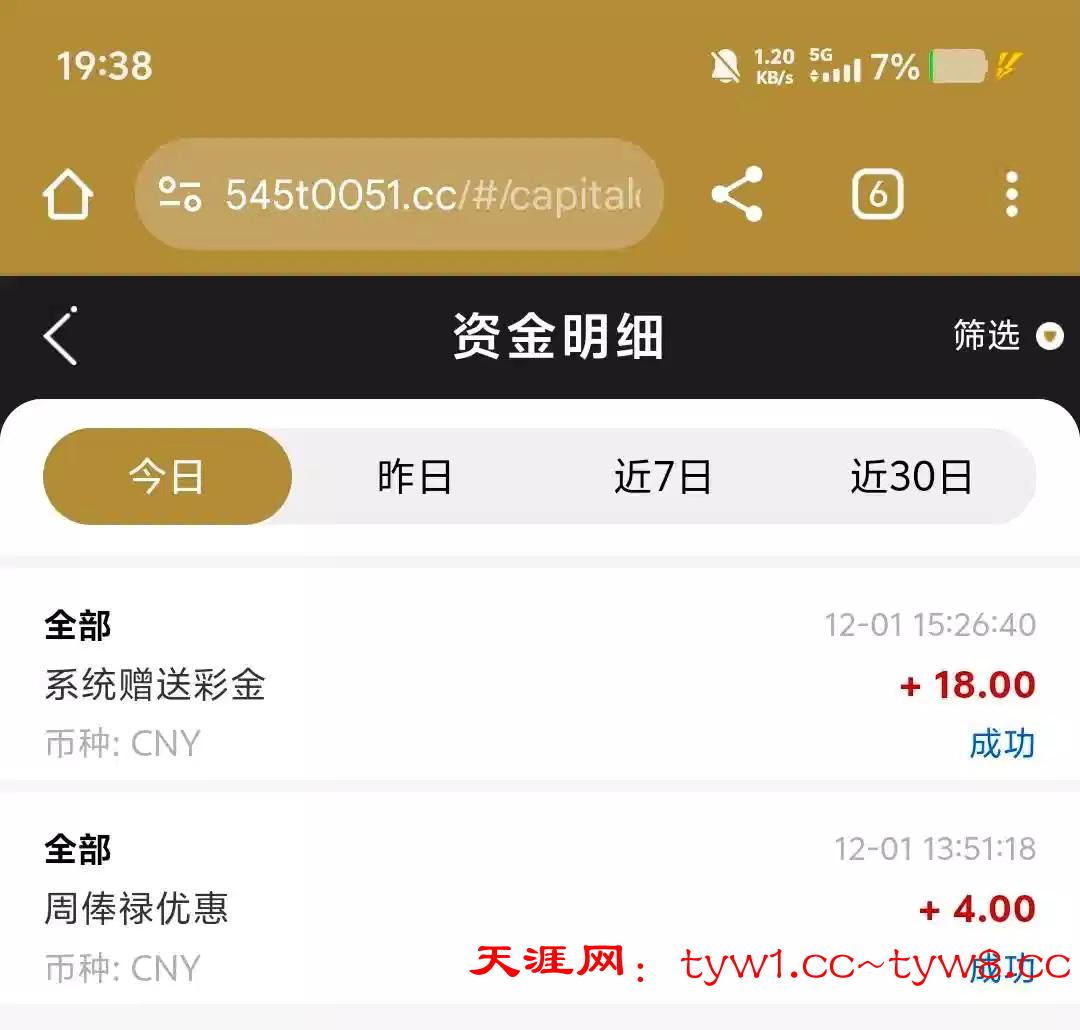Switch to the 昨日 tab
The height and width of the screenshot is (1030, 1080).
pos(415,477)
